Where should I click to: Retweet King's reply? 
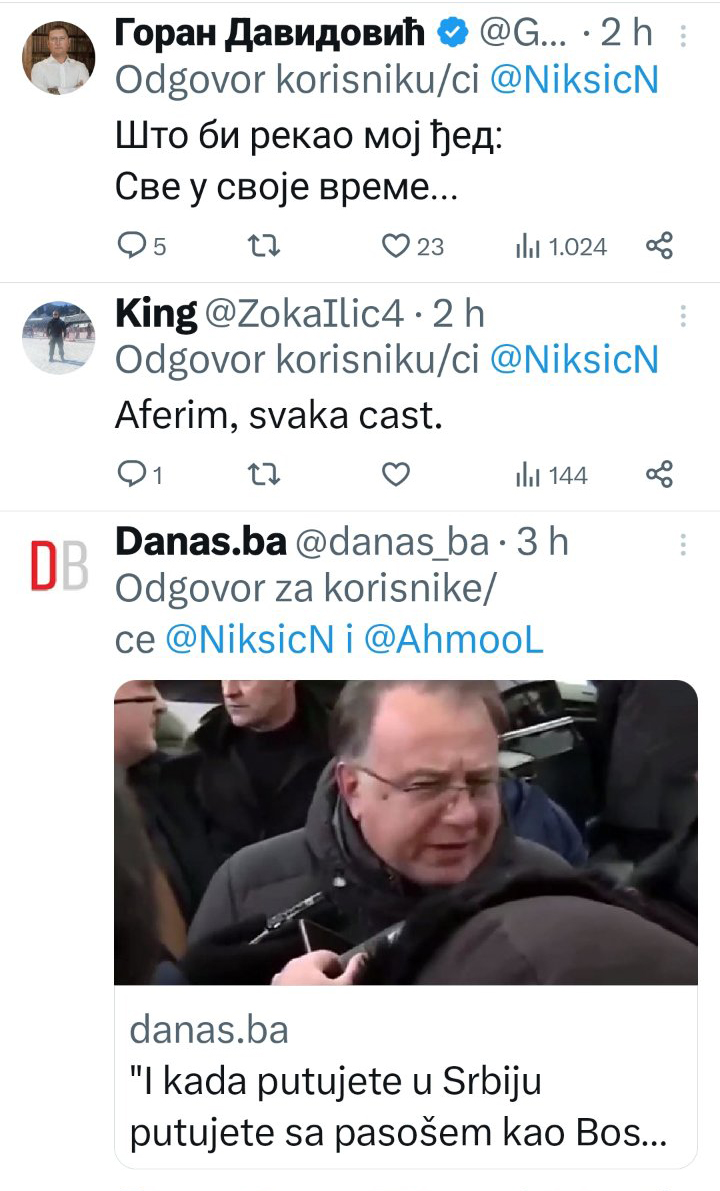point(256,475)
